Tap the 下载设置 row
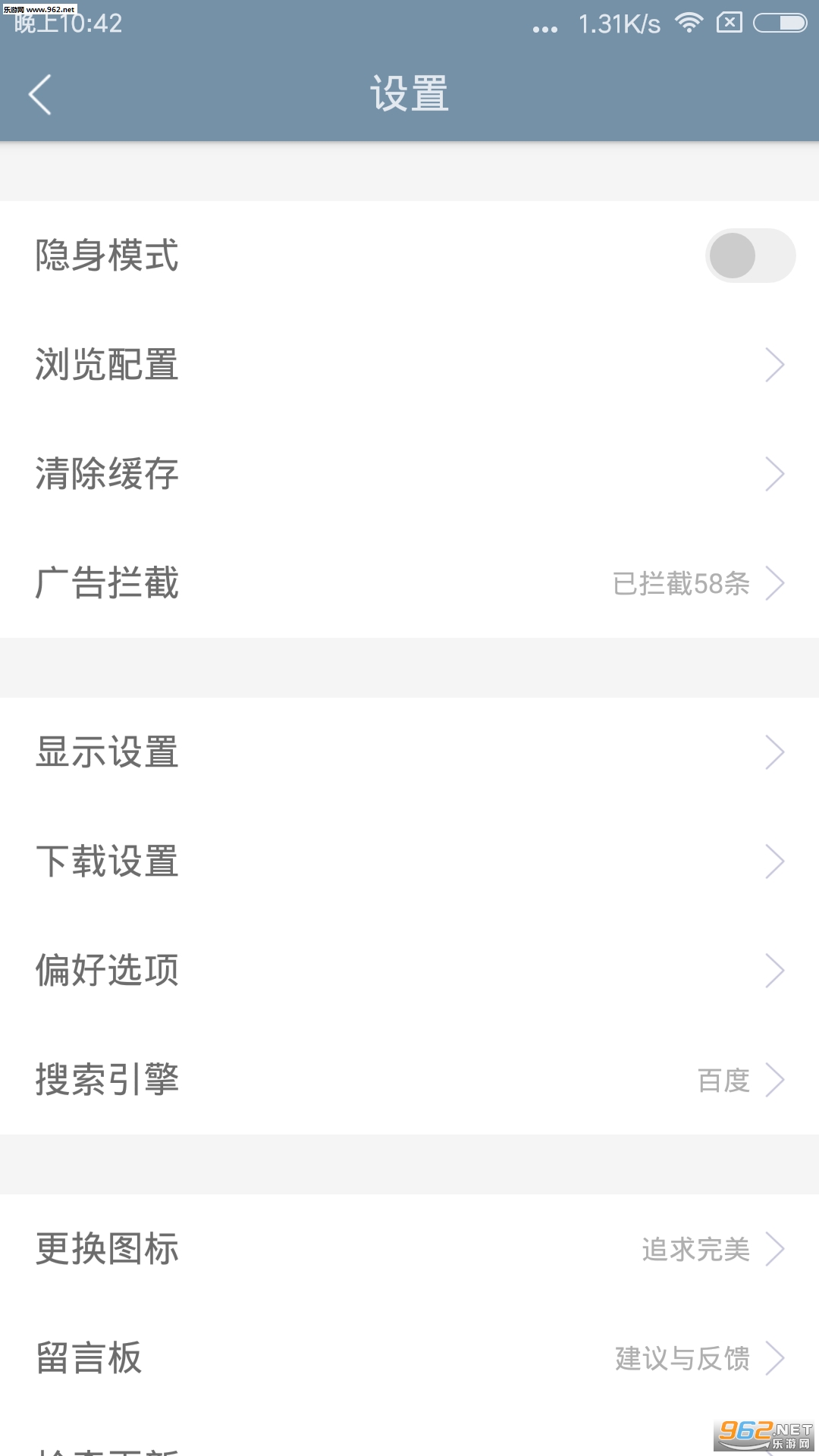Viewport: 819px width, 1456px height. click(x=409, y=861)
